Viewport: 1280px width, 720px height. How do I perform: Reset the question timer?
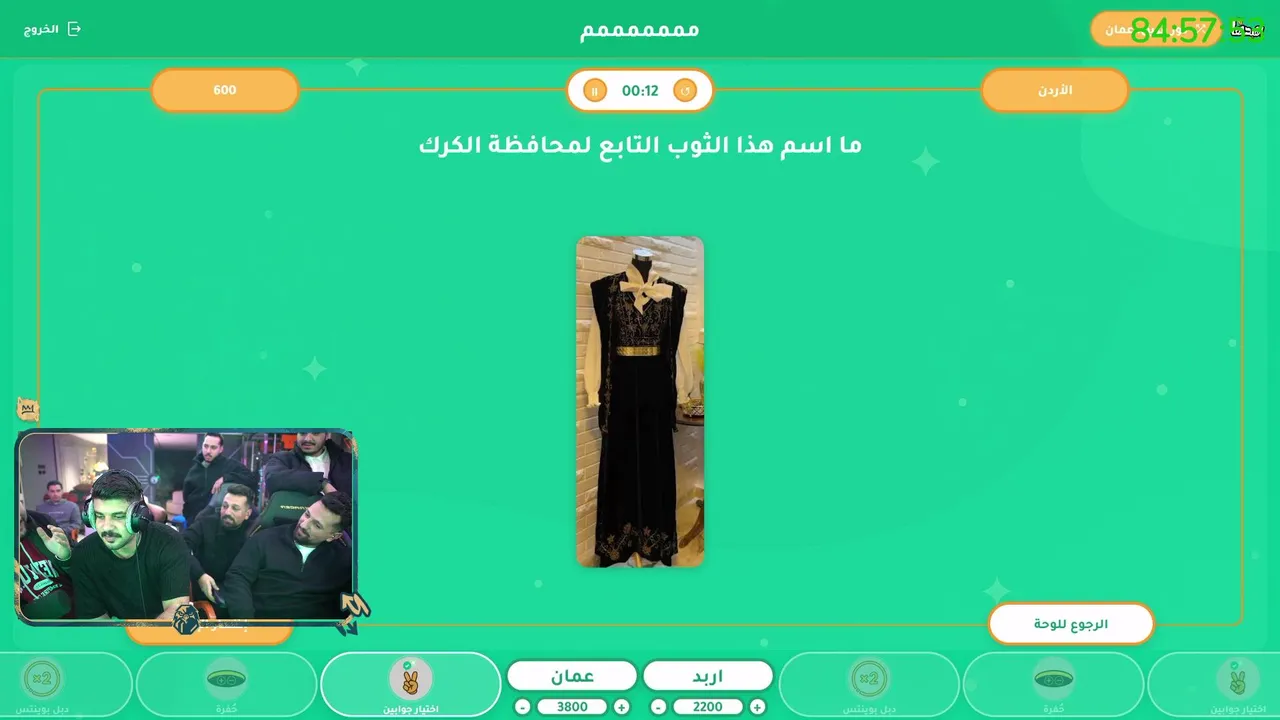click(x=685, y=91)
